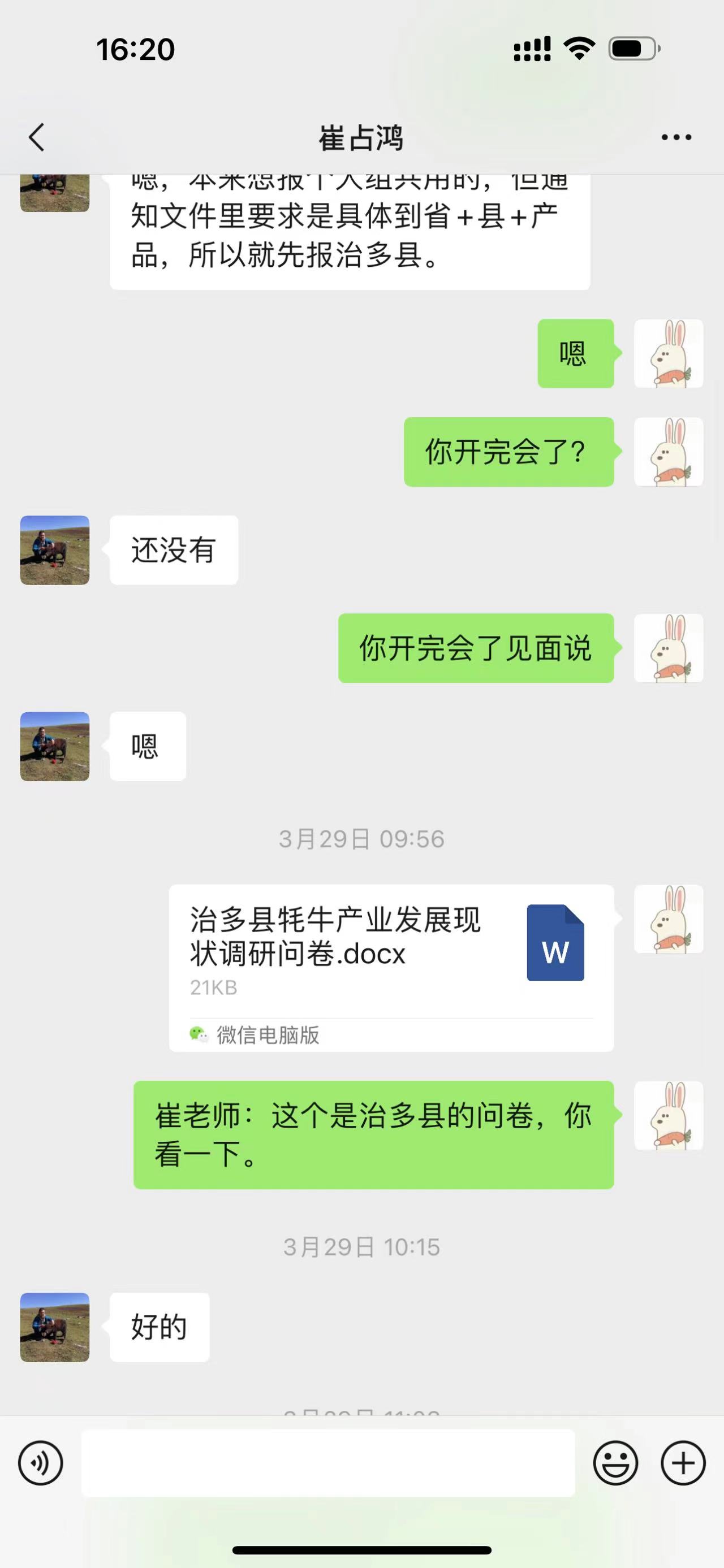Tap your rabbit avatar beside 你开完会了？
Screen dimensions: 724x1568
669,452
